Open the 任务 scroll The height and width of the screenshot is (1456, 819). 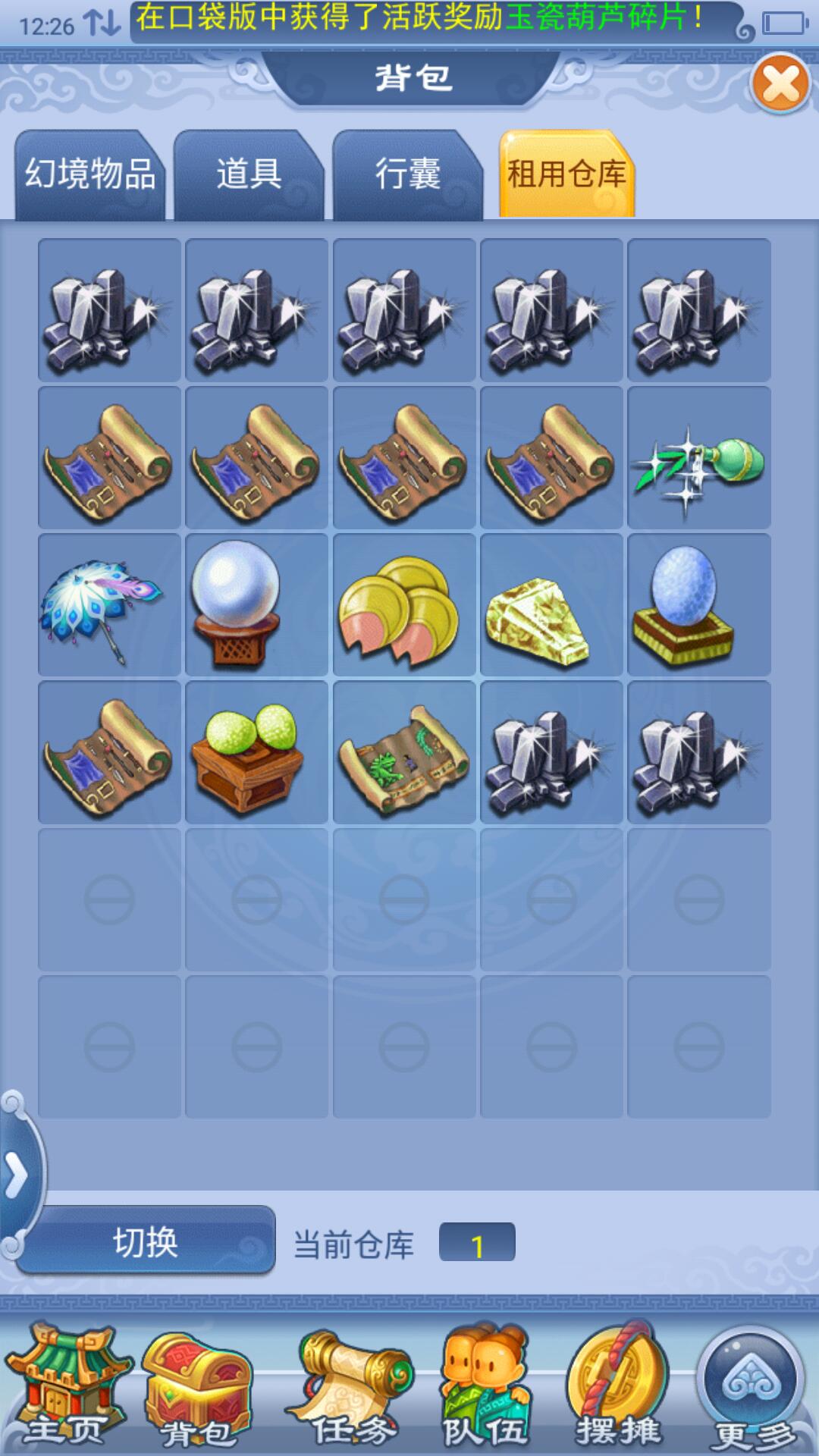(351, 1388)
